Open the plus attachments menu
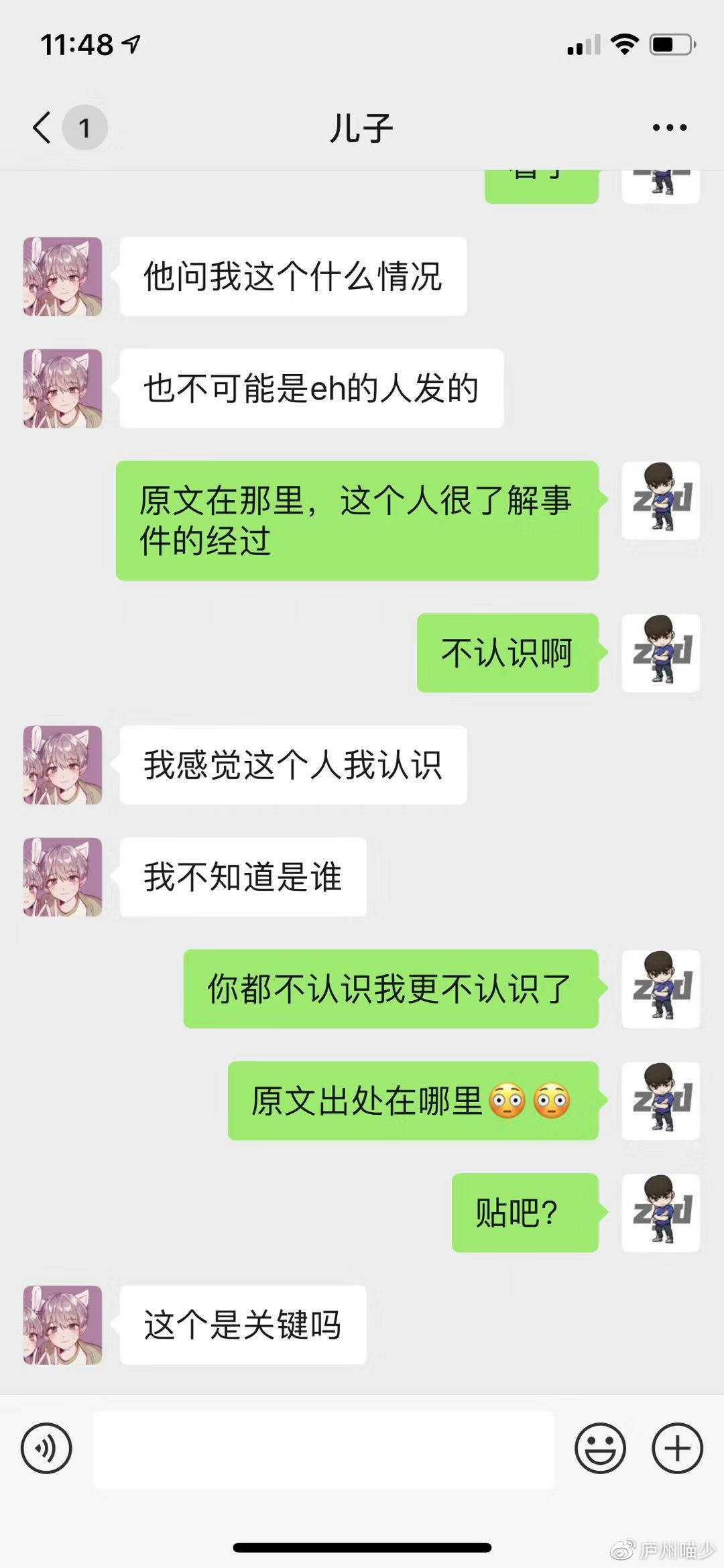 pos(677,1449)
